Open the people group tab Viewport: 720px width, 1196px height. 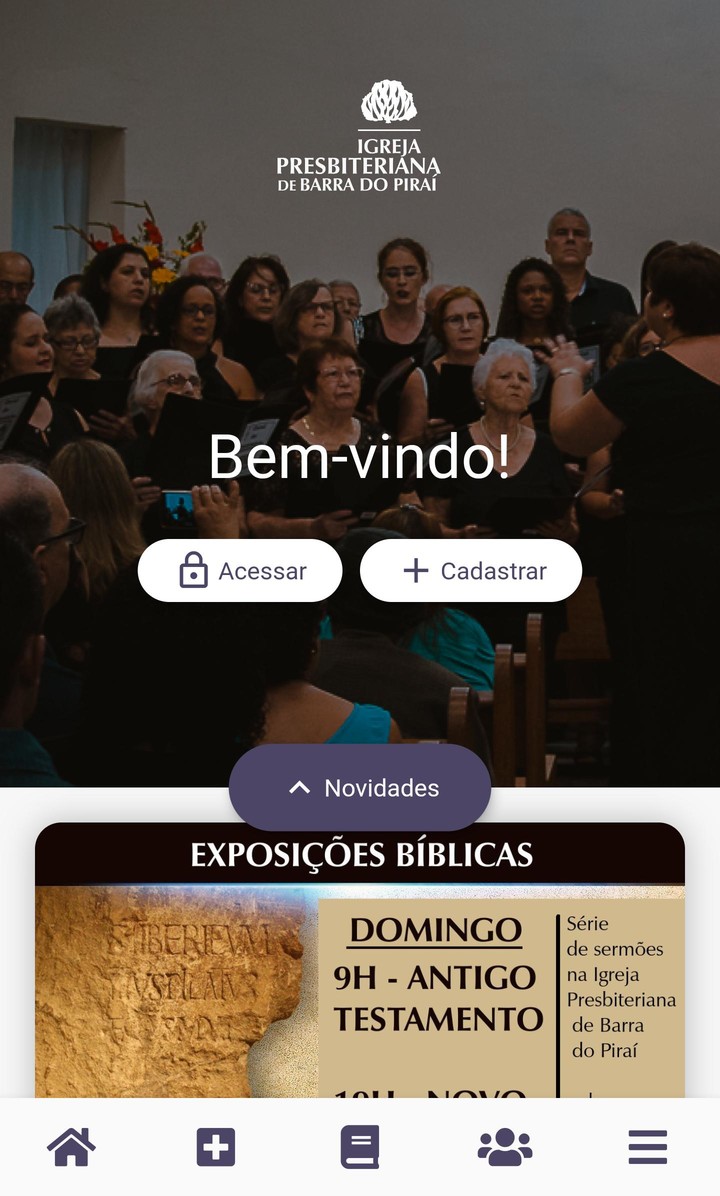505,1147
